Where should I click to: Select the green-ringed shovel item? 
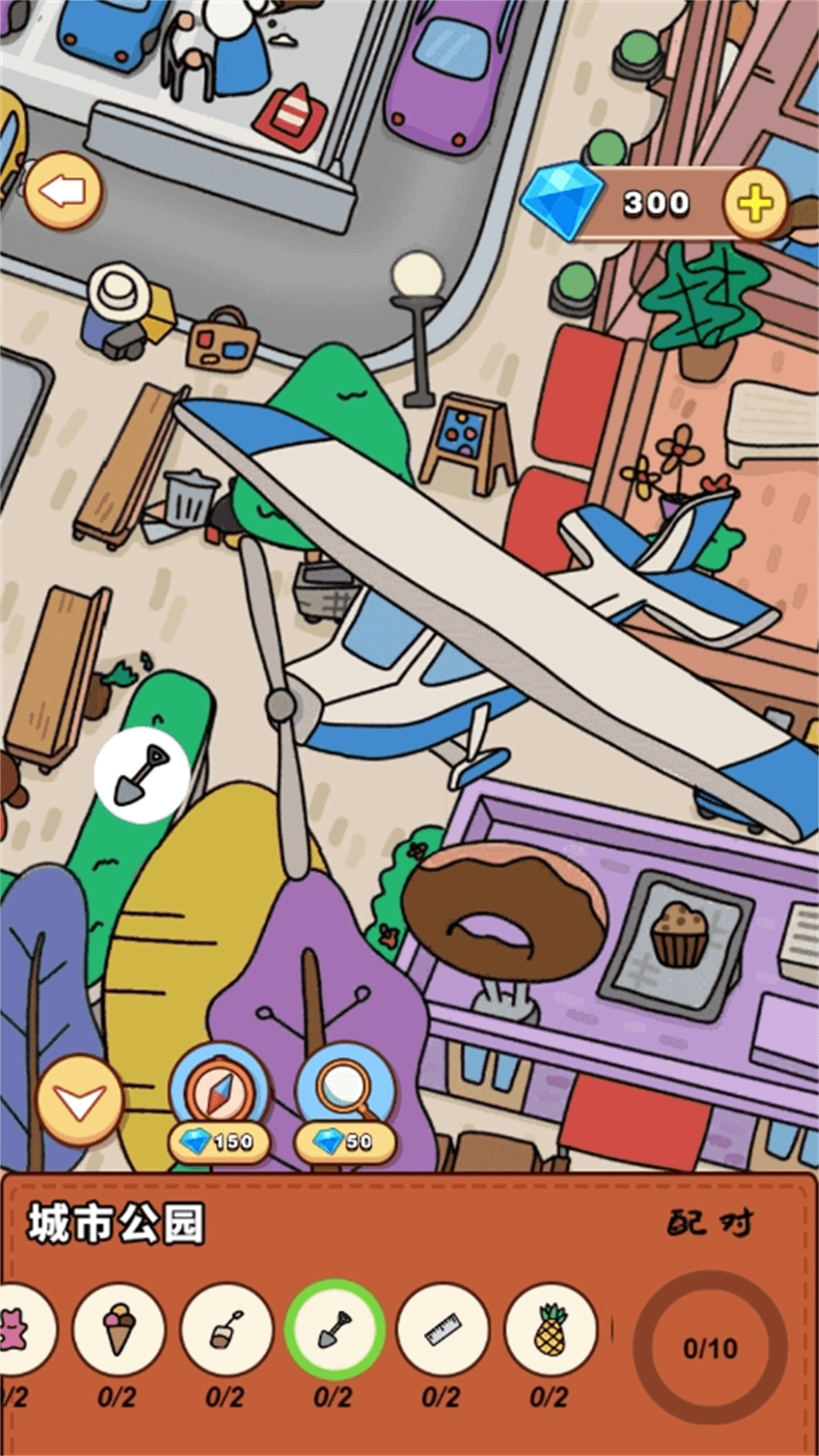point(334,1329)
